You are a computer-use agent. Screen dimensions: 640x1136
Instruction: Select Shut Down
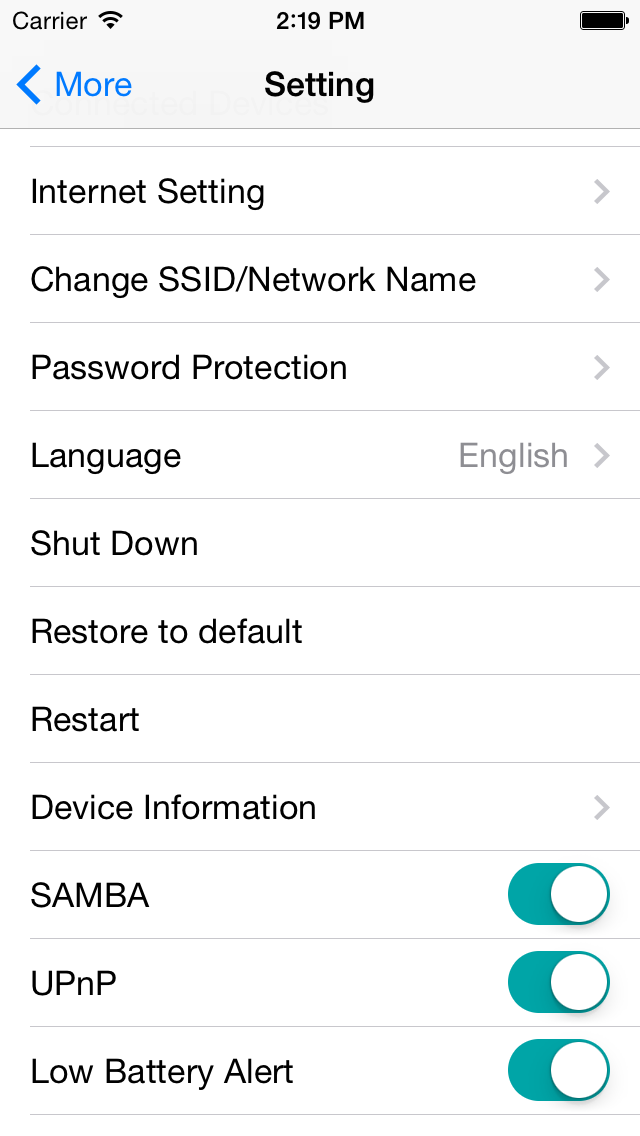click(x=320, y=543)
